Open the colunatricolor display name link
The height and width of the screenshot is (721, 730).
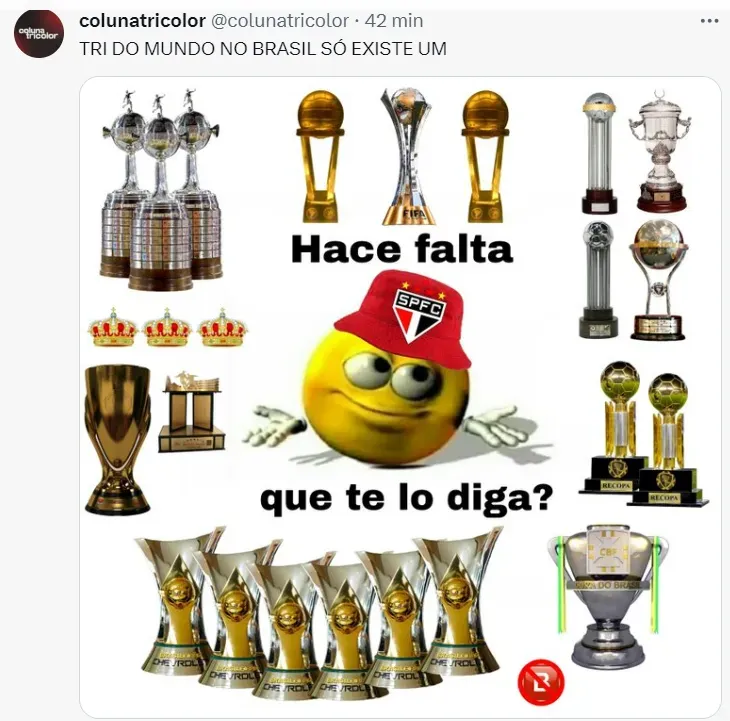[142, 20]
